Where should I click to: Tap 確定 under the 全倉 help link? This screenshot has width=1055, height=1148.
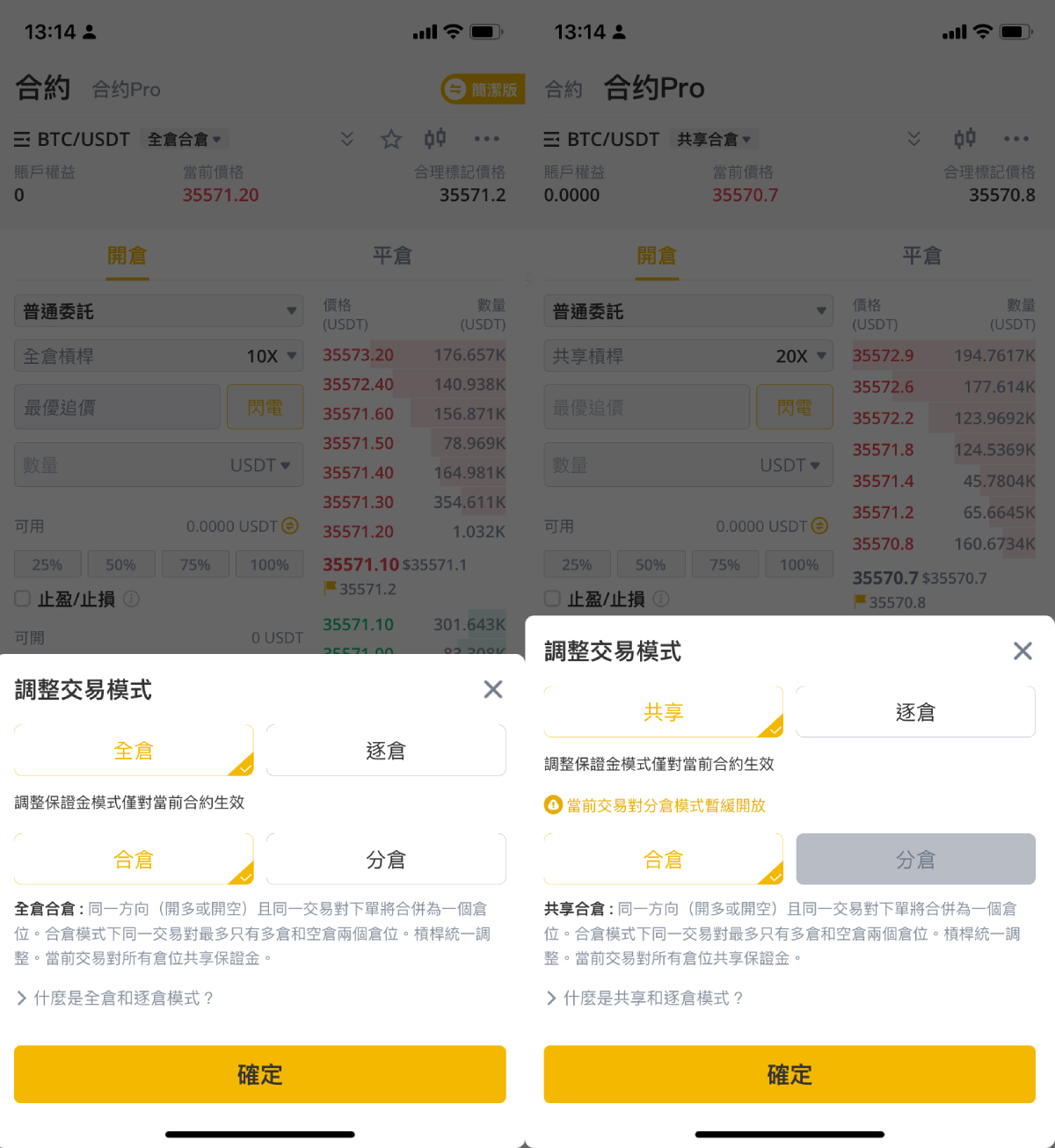260,1074
